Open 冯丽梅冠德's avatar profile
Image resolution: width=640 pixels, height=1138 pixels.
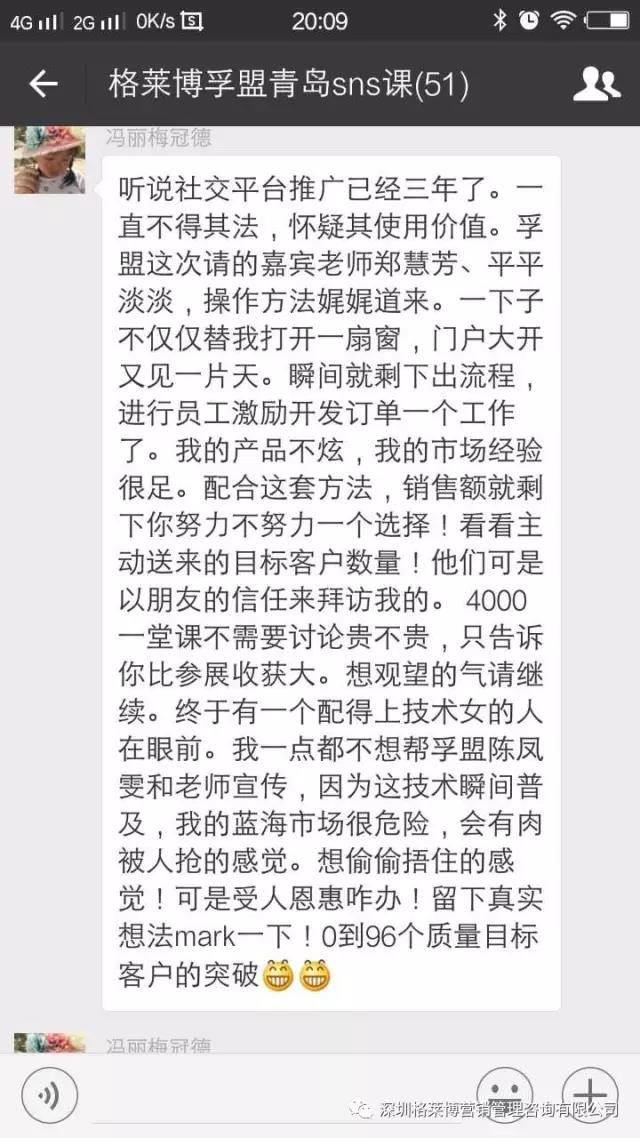point(49,160)
